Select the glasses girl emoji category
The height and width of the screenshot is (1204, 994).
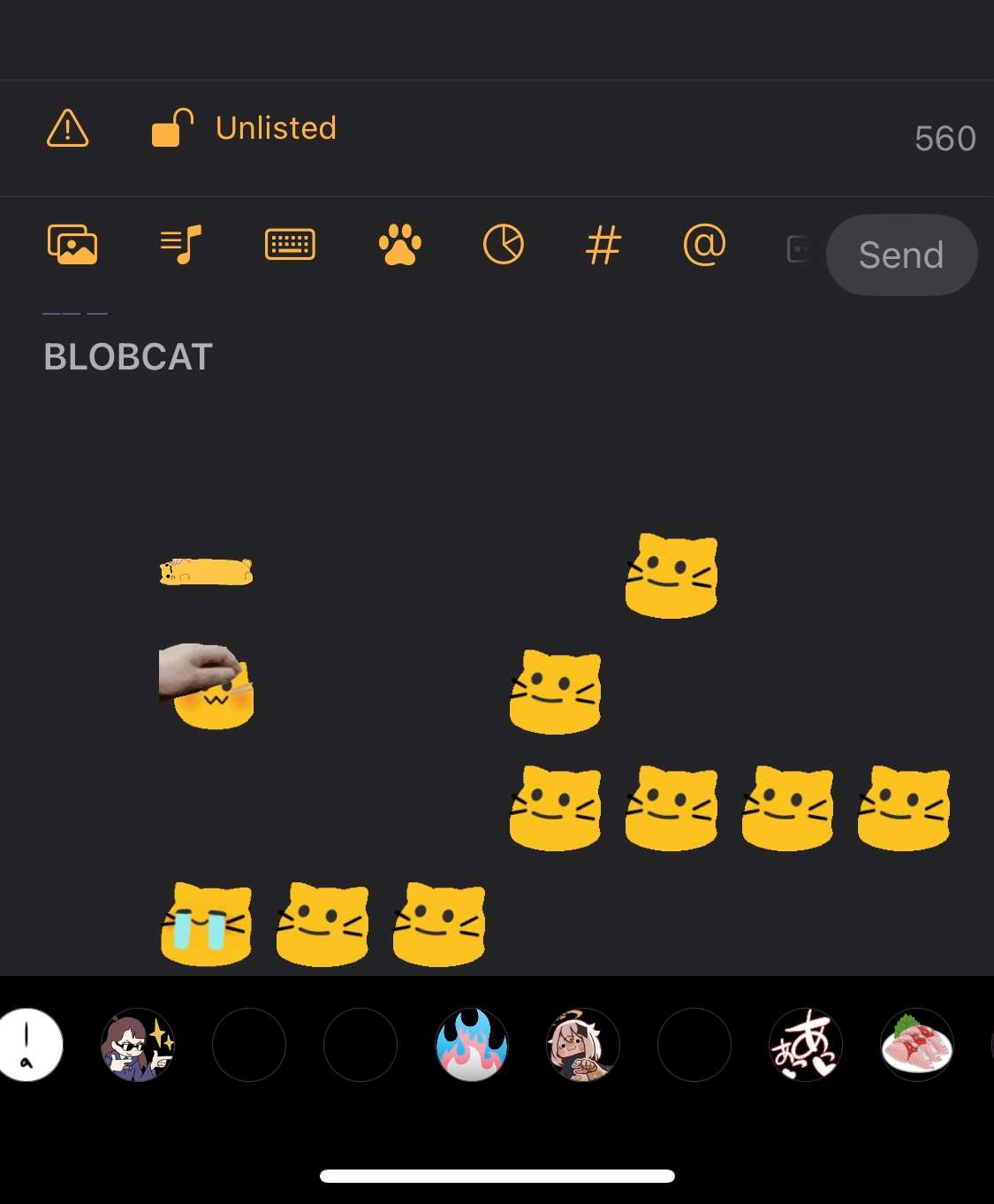pos(138,1045)
